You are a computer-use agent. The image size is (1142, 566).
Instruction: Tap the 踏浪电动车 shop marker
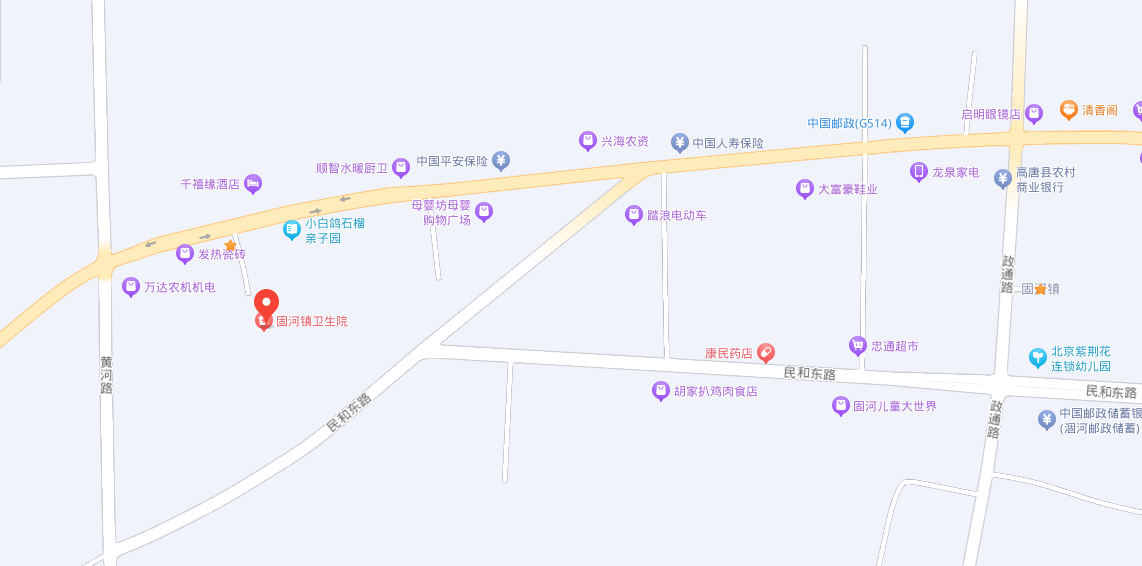pos(633,215)
